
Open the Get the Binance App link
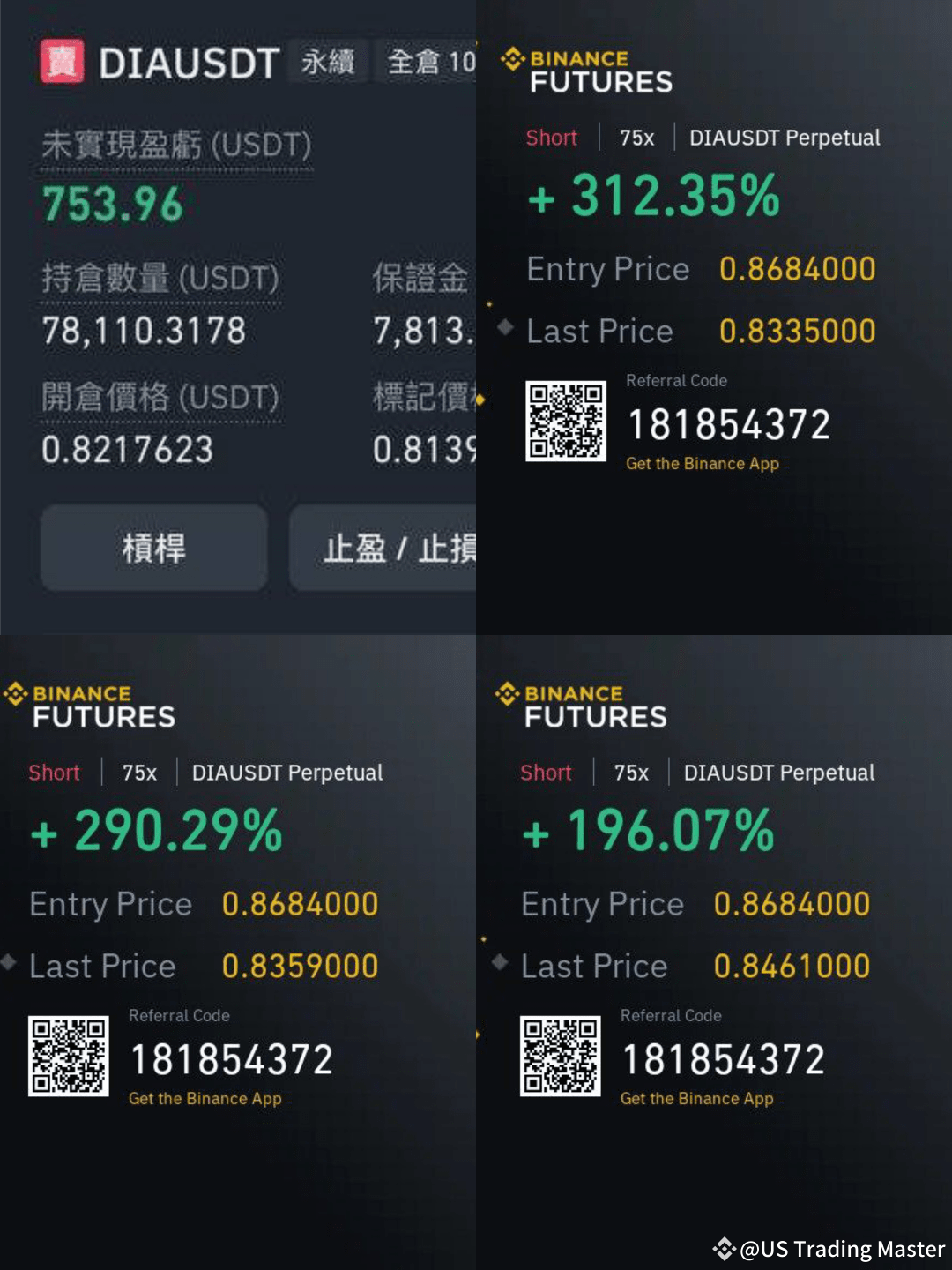pyautogui.click(x=703, y=463)
